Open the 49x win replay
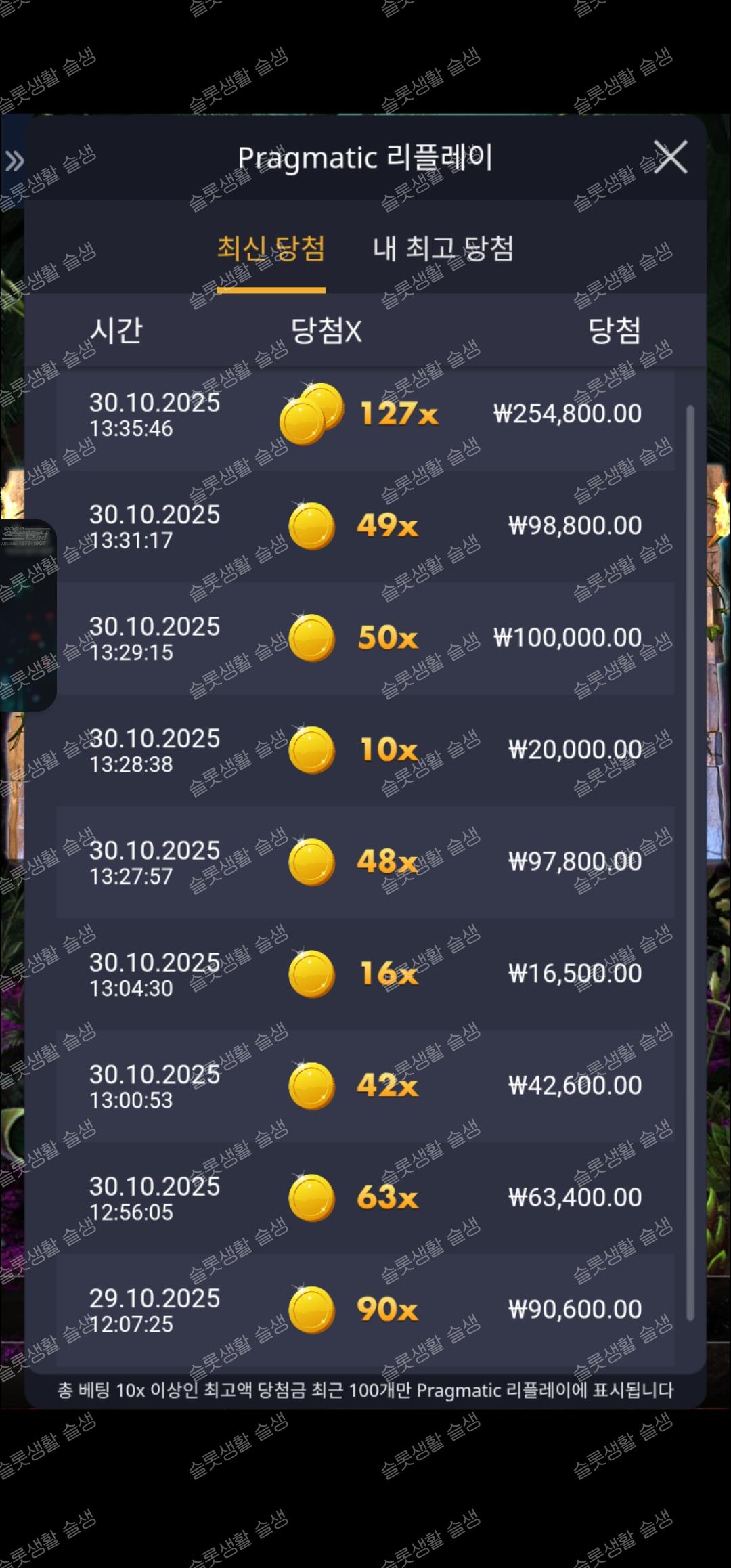Viewport: 731px width, 1568px height. tap(365, 526)
